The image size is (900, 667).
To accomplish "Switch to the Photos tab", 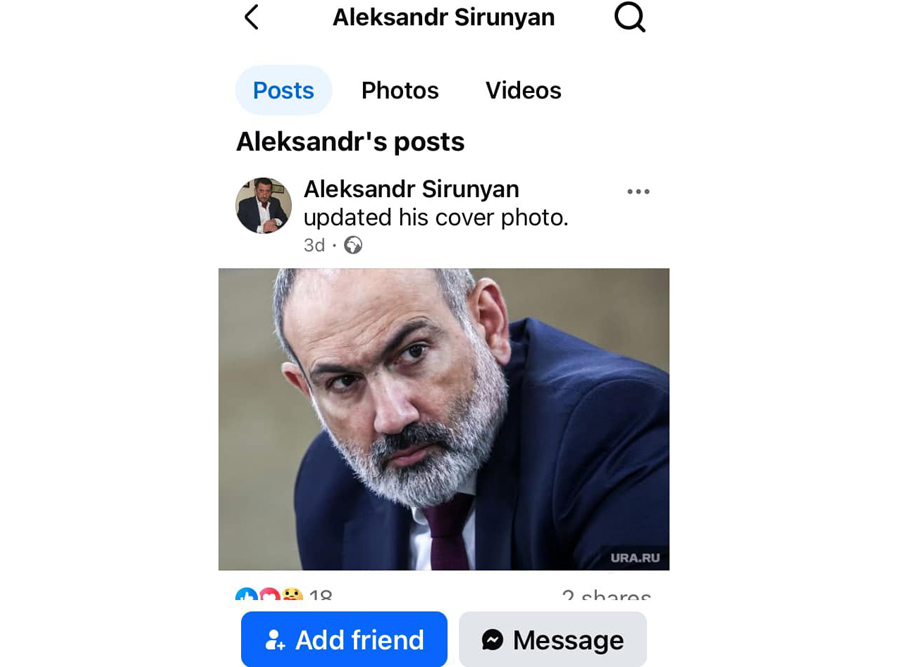I will (400, 90).
